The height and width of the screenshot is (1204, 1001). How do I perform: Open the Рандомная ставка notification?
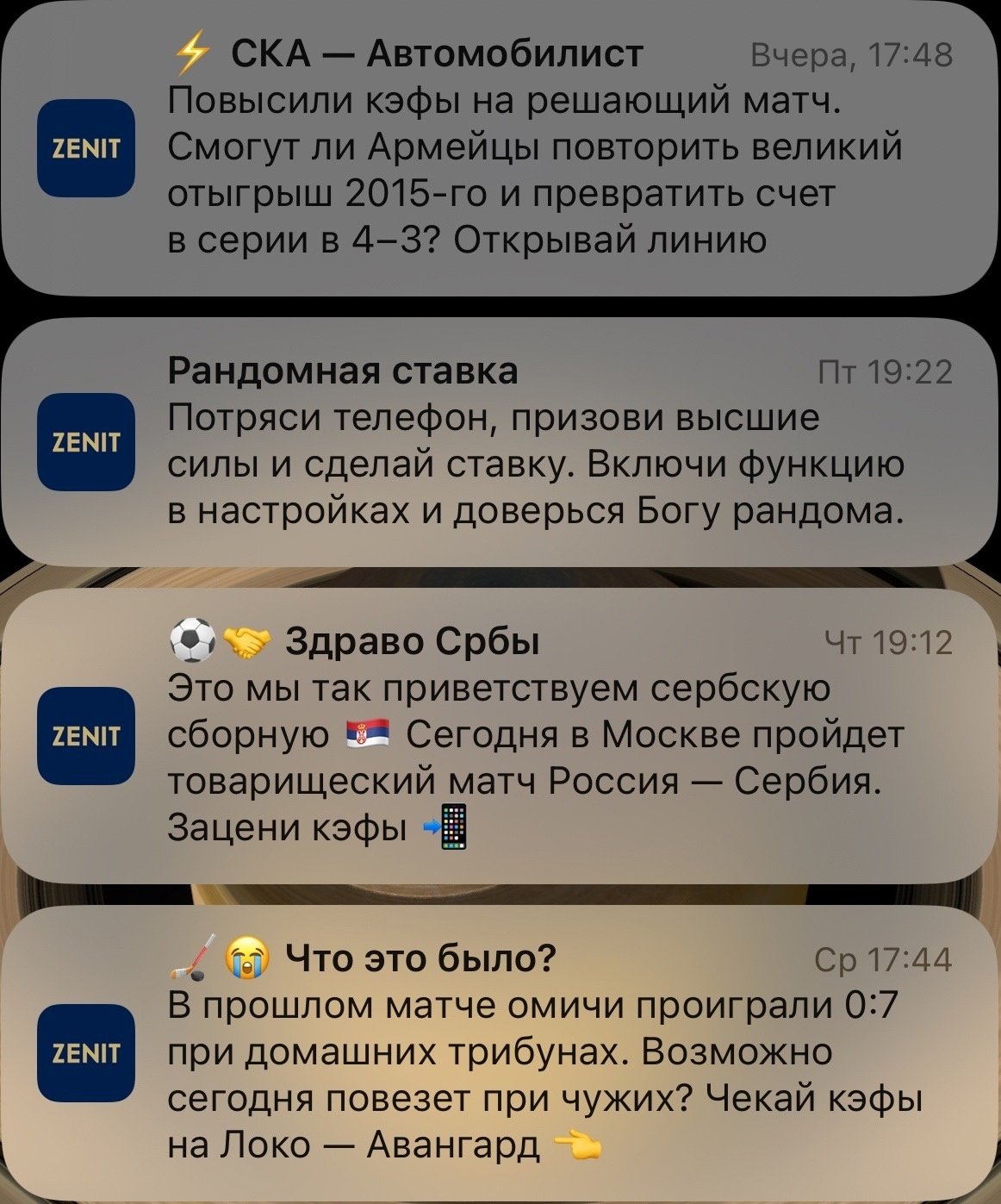[x=500, y=442]
